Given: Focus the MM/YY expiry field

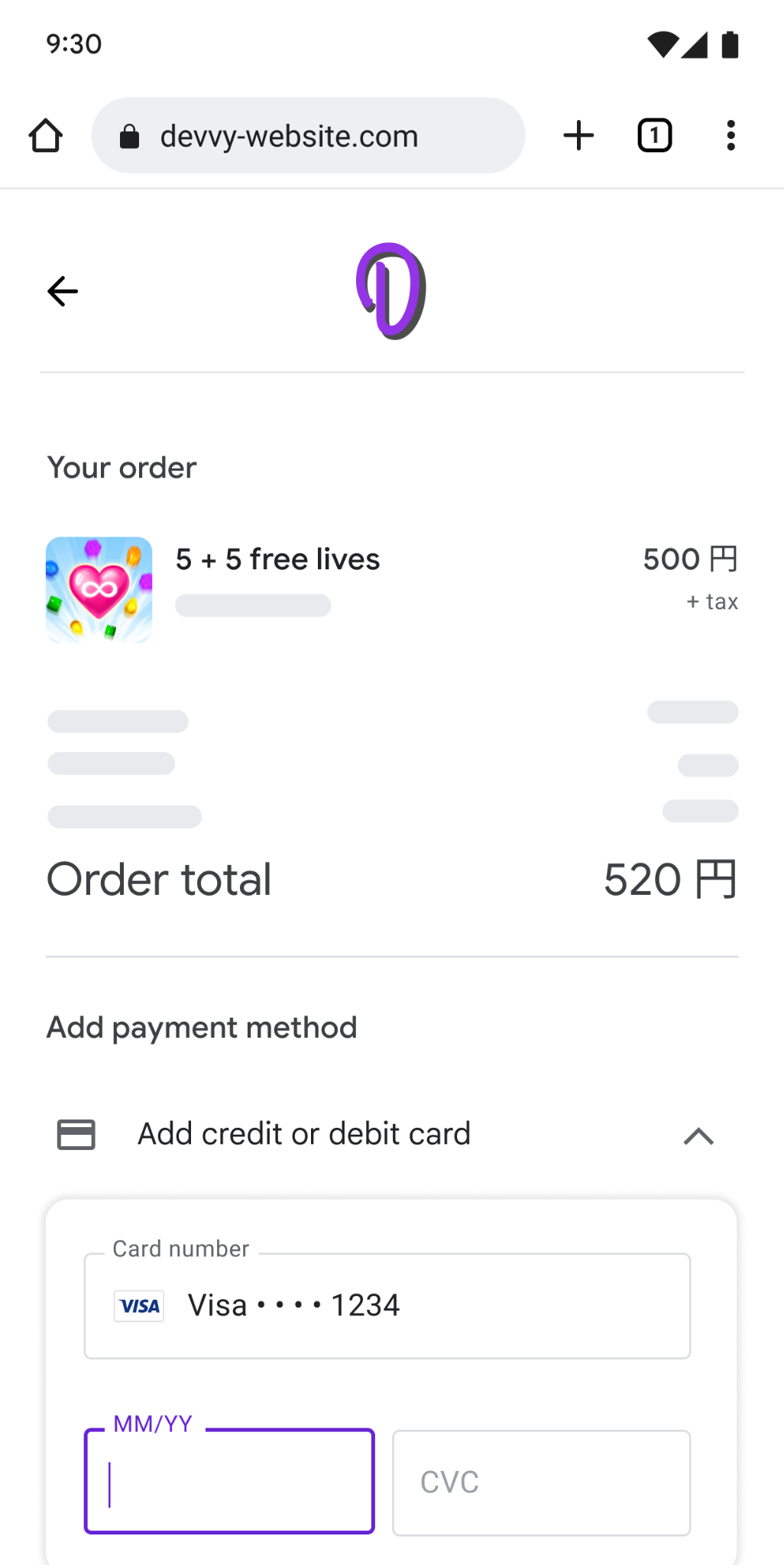Looking at the screenshot, I should coord(229,1482).
